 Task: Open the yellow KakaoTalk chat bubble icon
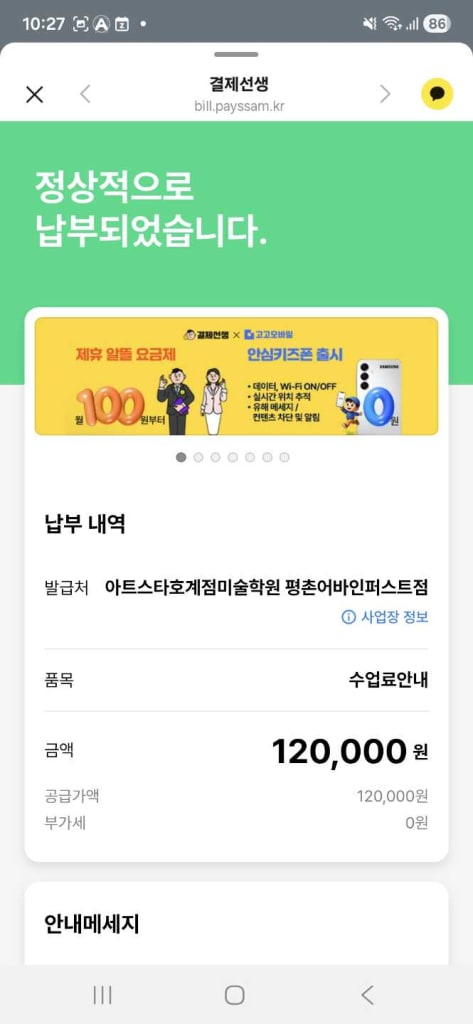436,94
